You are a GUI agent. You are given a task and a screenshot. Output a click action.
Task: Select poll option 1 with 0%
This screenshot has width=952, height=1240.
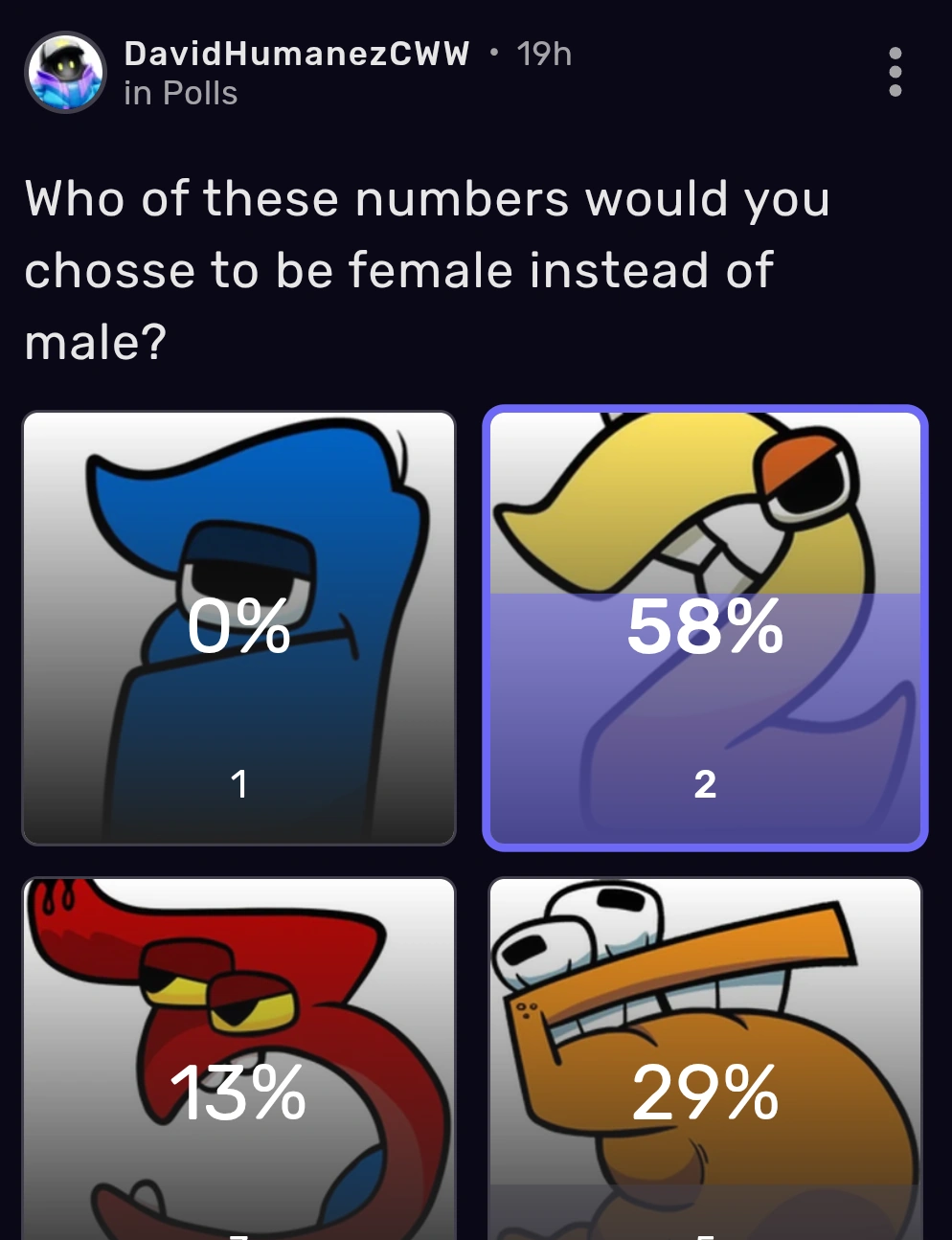click(x=238, y=628)
